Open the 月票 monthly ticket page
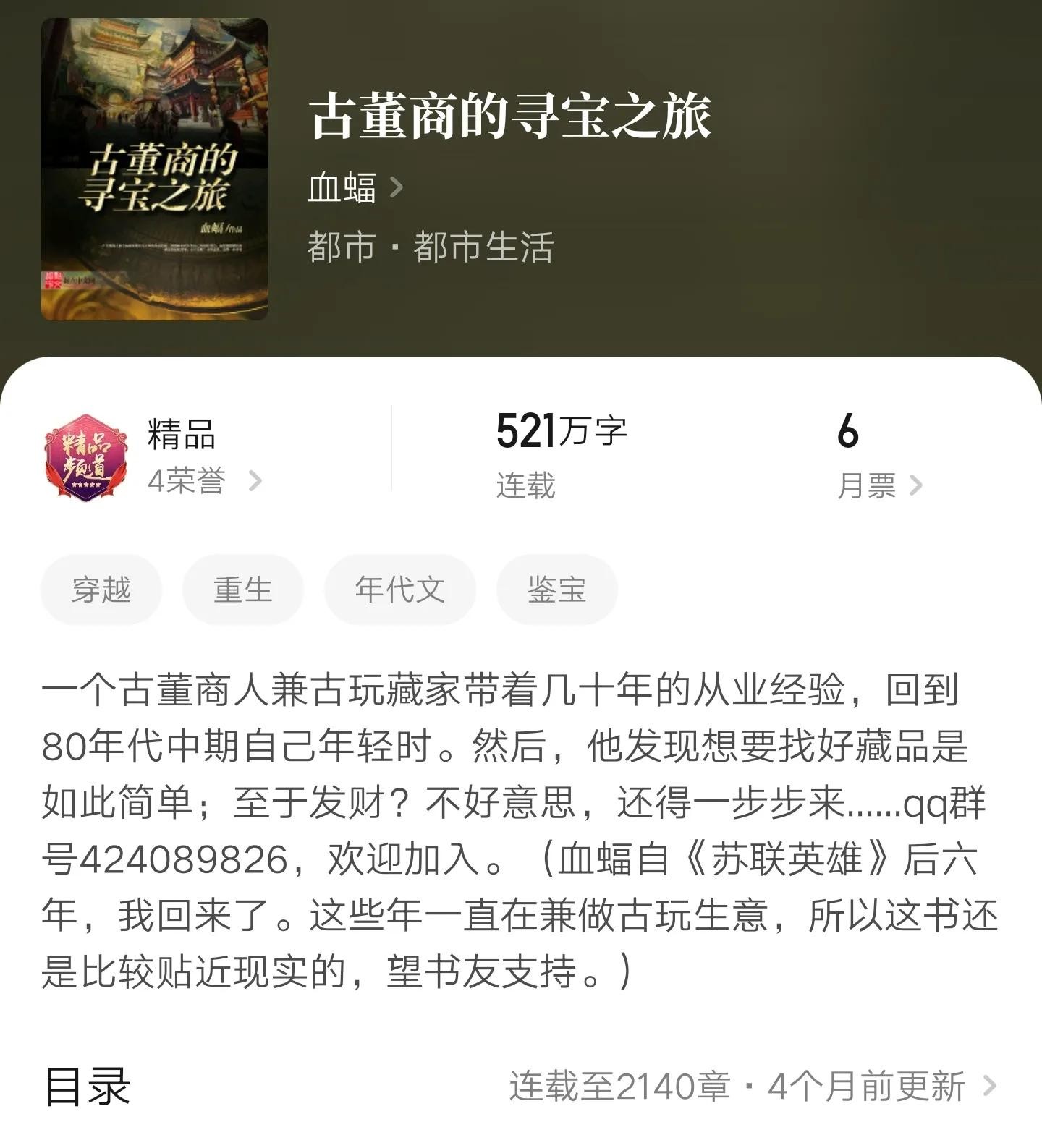Screen dimensions: 1042x1148 click(878, 485)
